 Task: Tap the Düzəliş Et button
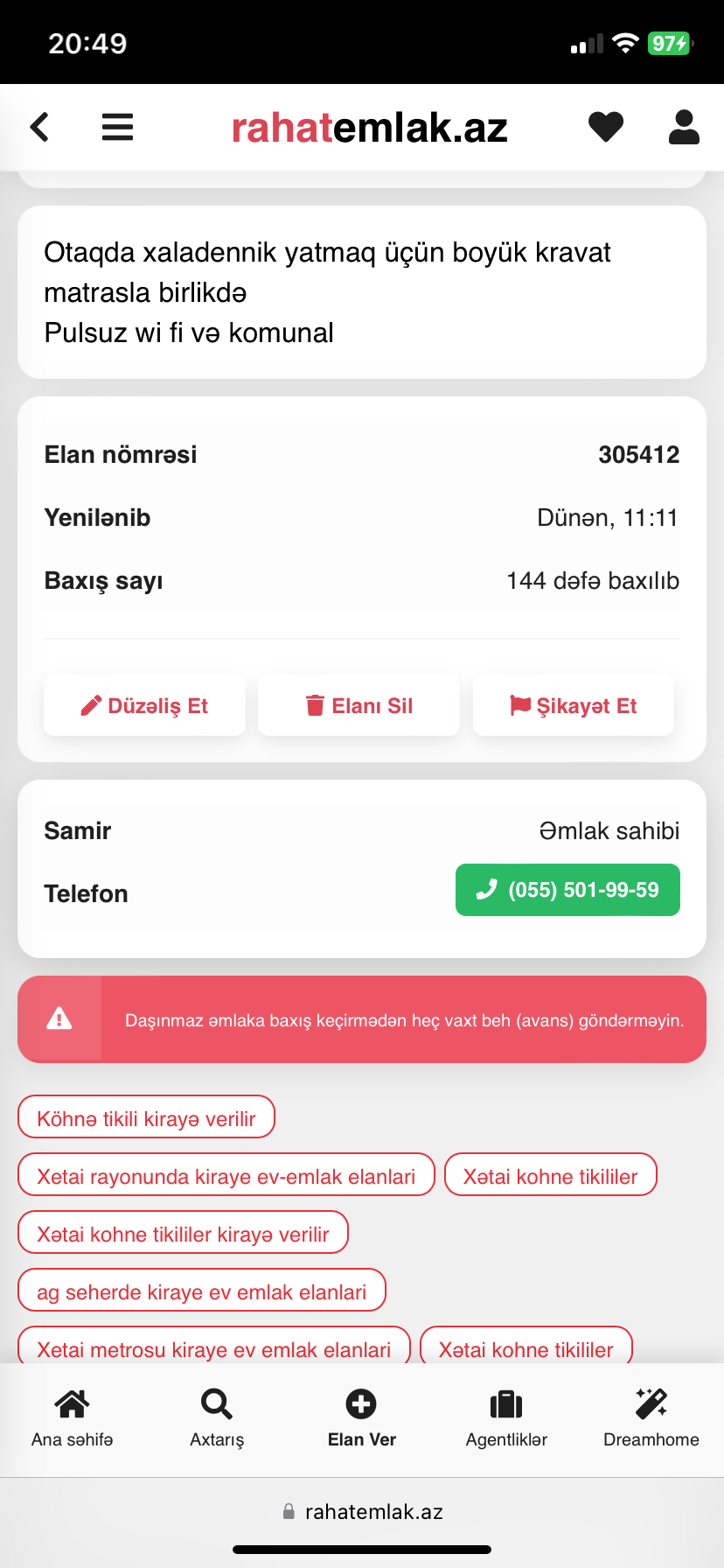(144, 705)
